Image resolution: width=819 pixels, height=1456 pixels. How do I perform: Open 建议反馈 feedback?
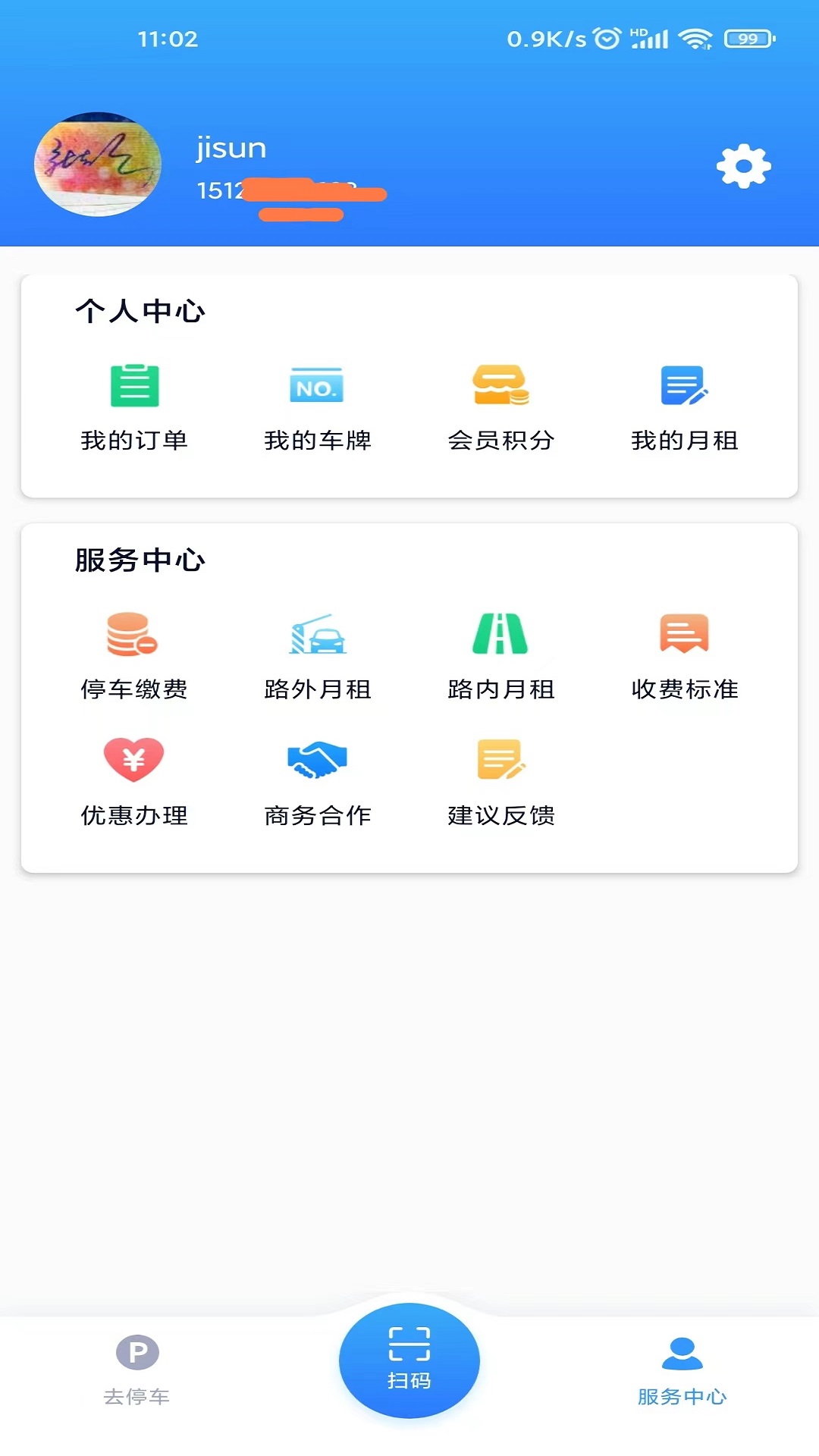[x=501, y=783]
